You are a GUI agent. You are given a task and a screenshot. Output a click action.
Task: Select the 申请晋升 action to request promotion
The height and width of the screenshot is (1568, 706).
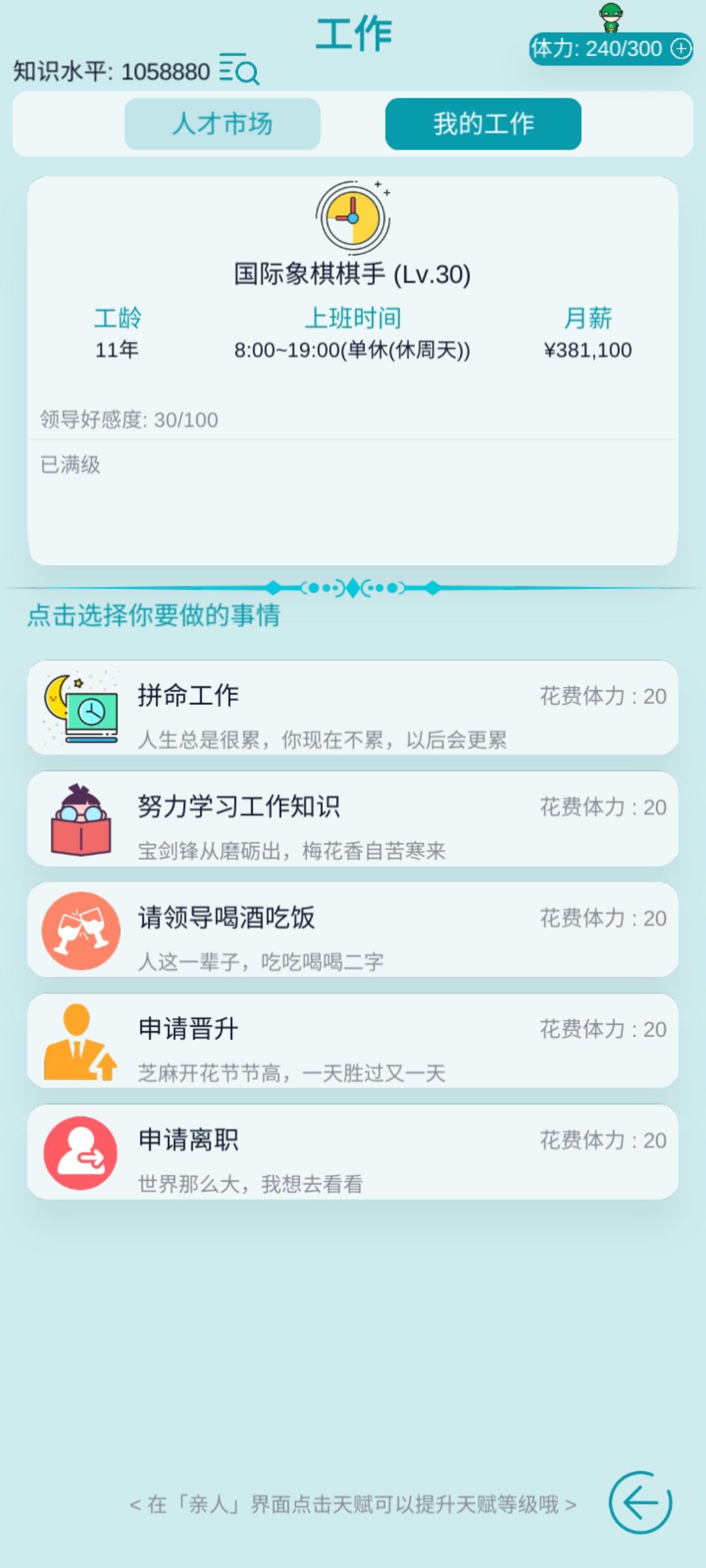tap(353, 1041)
